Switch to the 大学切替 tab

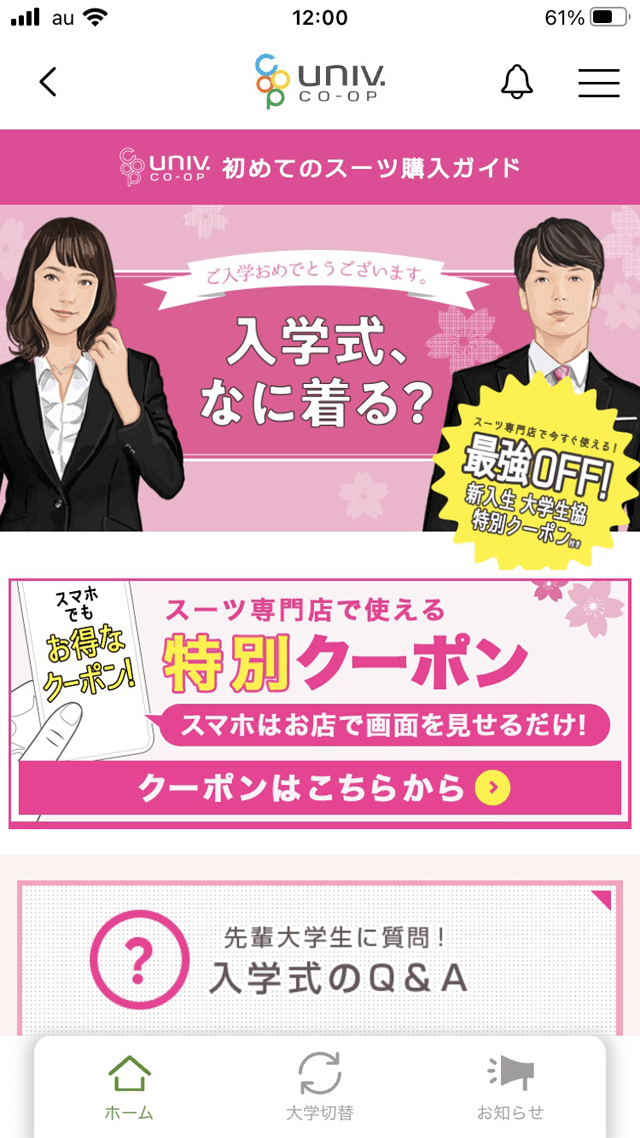point(320,1086)
